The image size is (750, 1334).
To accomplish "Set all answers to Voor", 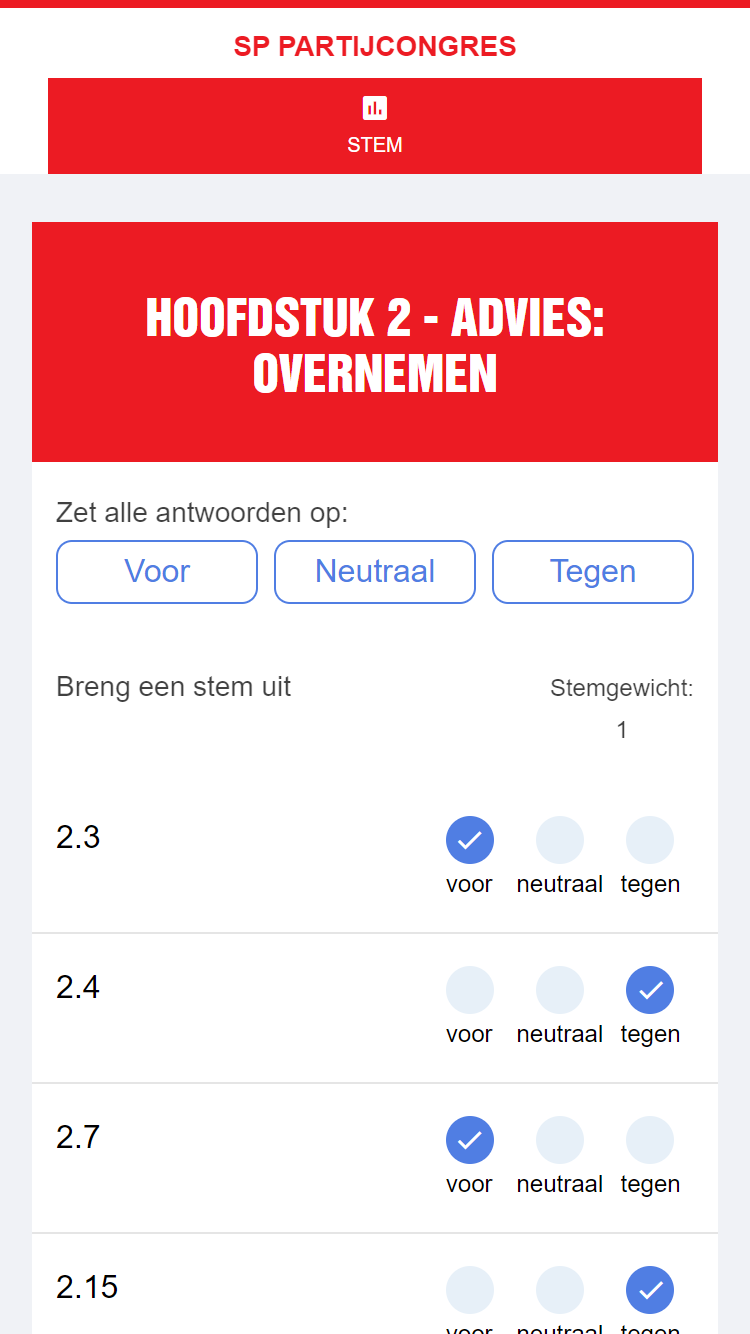I will tap(157, 572).
